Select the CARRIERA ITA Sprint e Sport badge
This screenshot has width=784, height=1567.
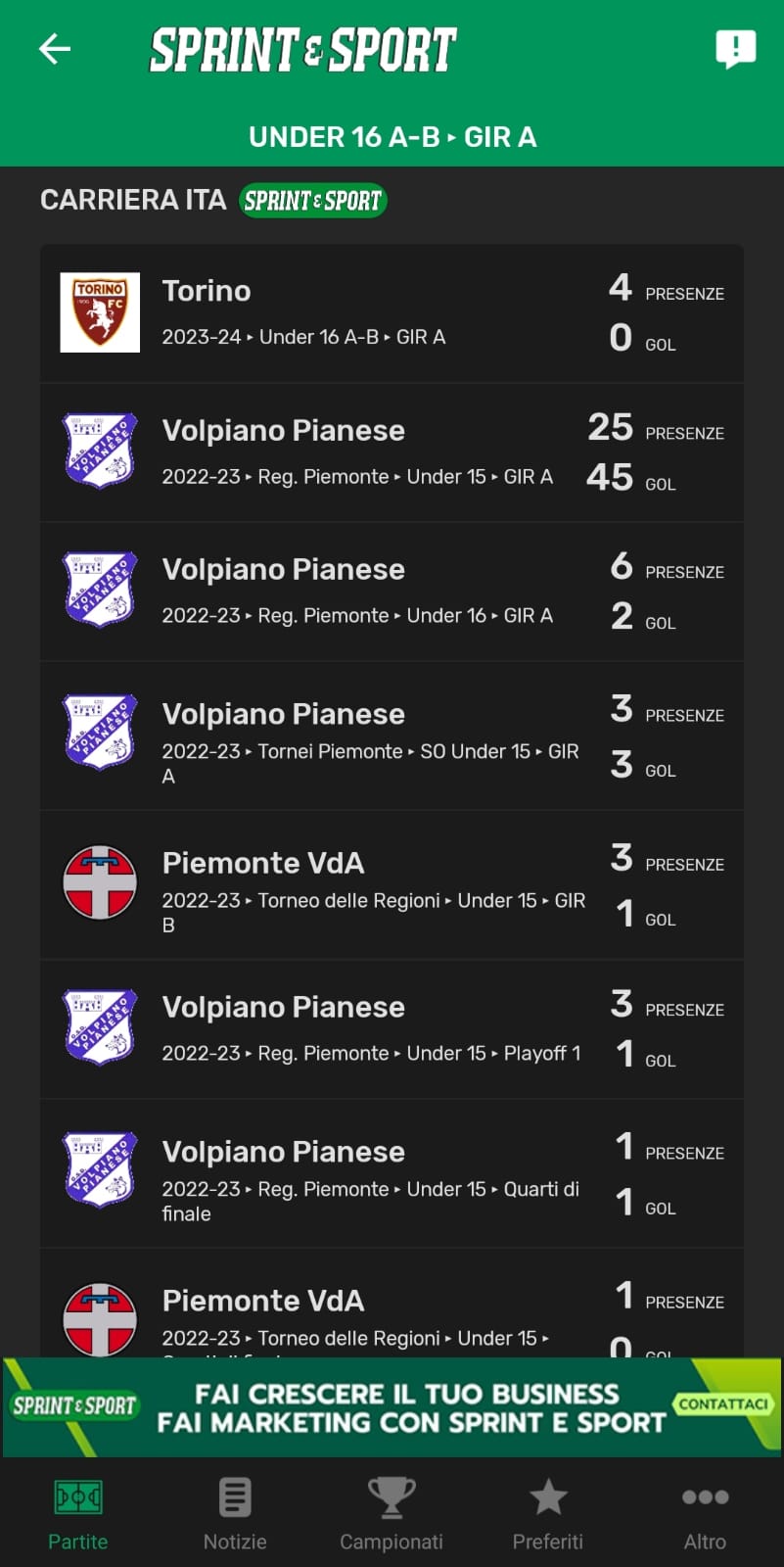click(313, 200)
